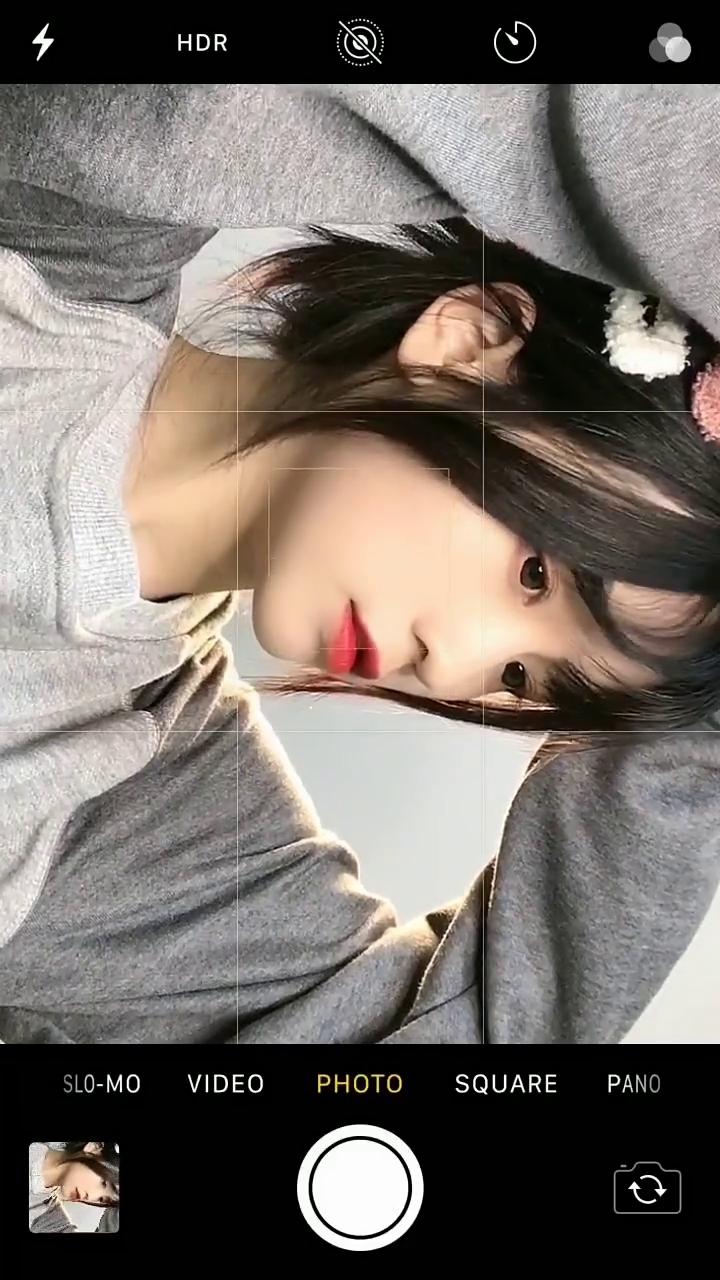720x1280 pixels.
Task: Switch to PANO mode
Action: click(634, 1084)
